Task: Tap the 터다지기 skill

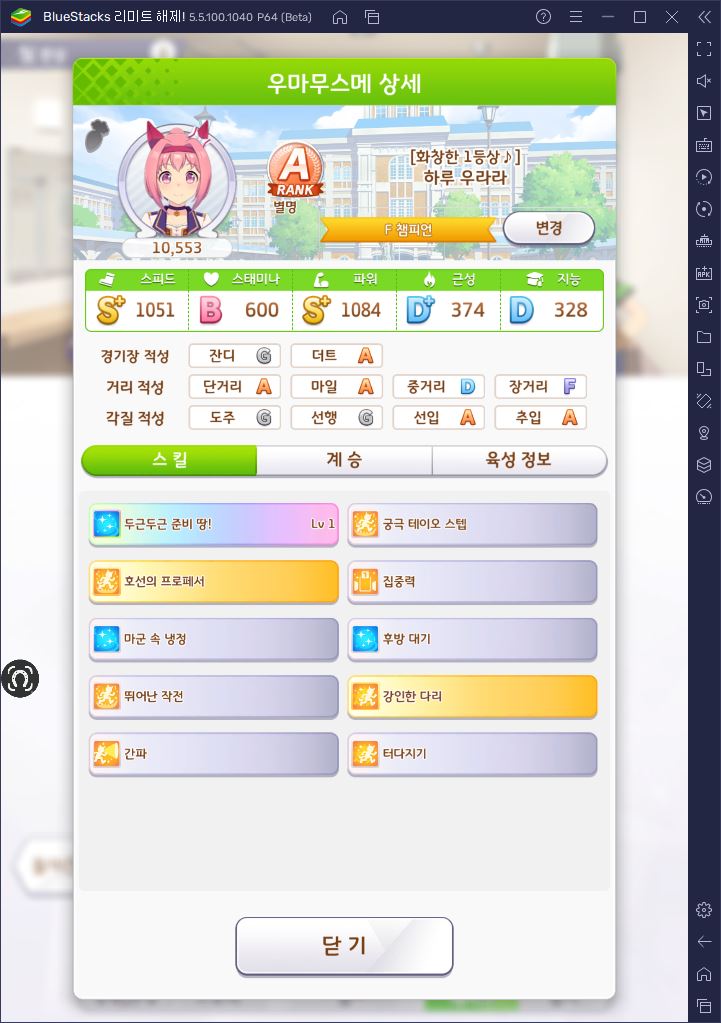Action: click(472, 753)
